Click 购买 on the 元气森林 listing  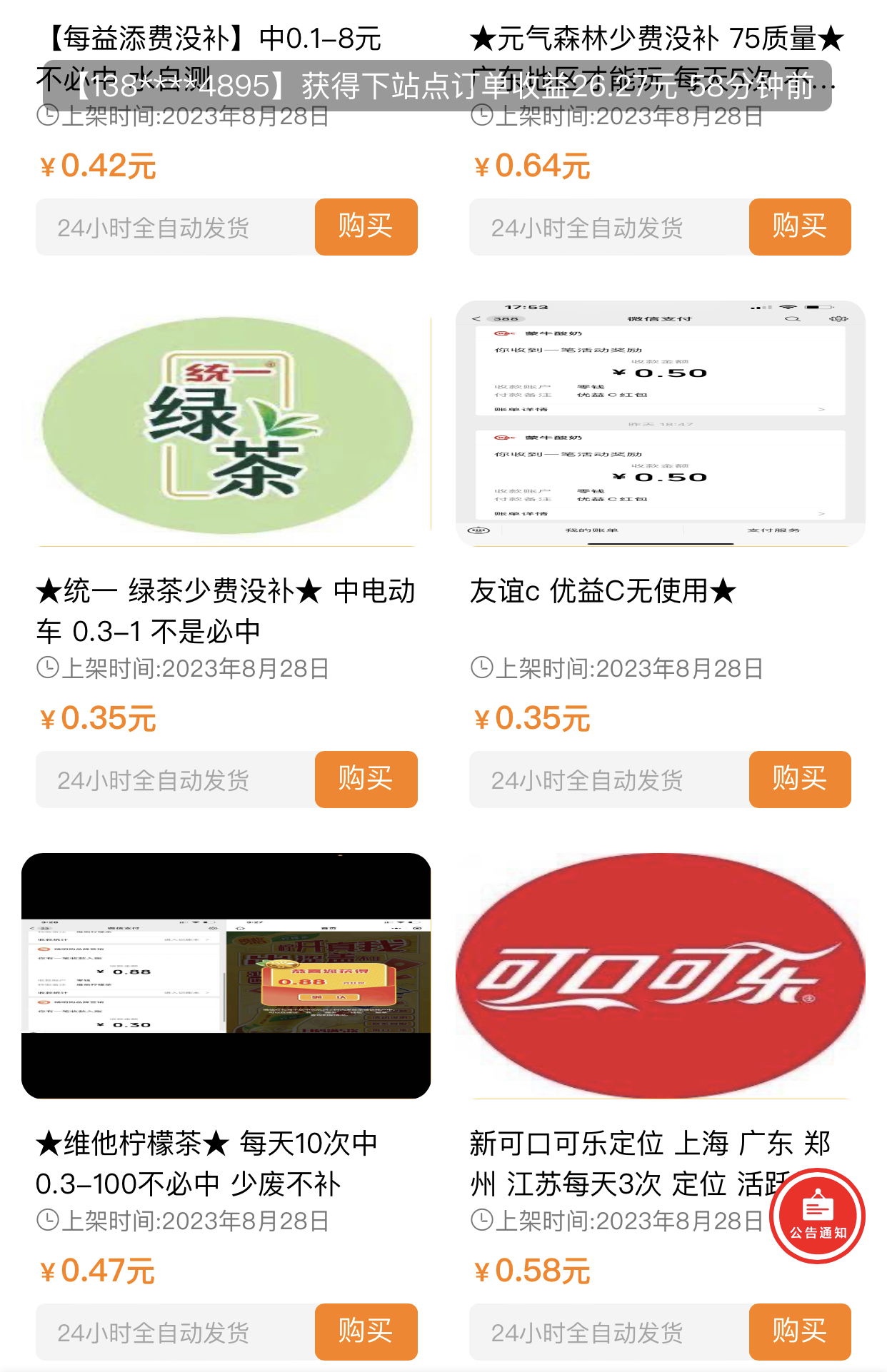[799, 227]
